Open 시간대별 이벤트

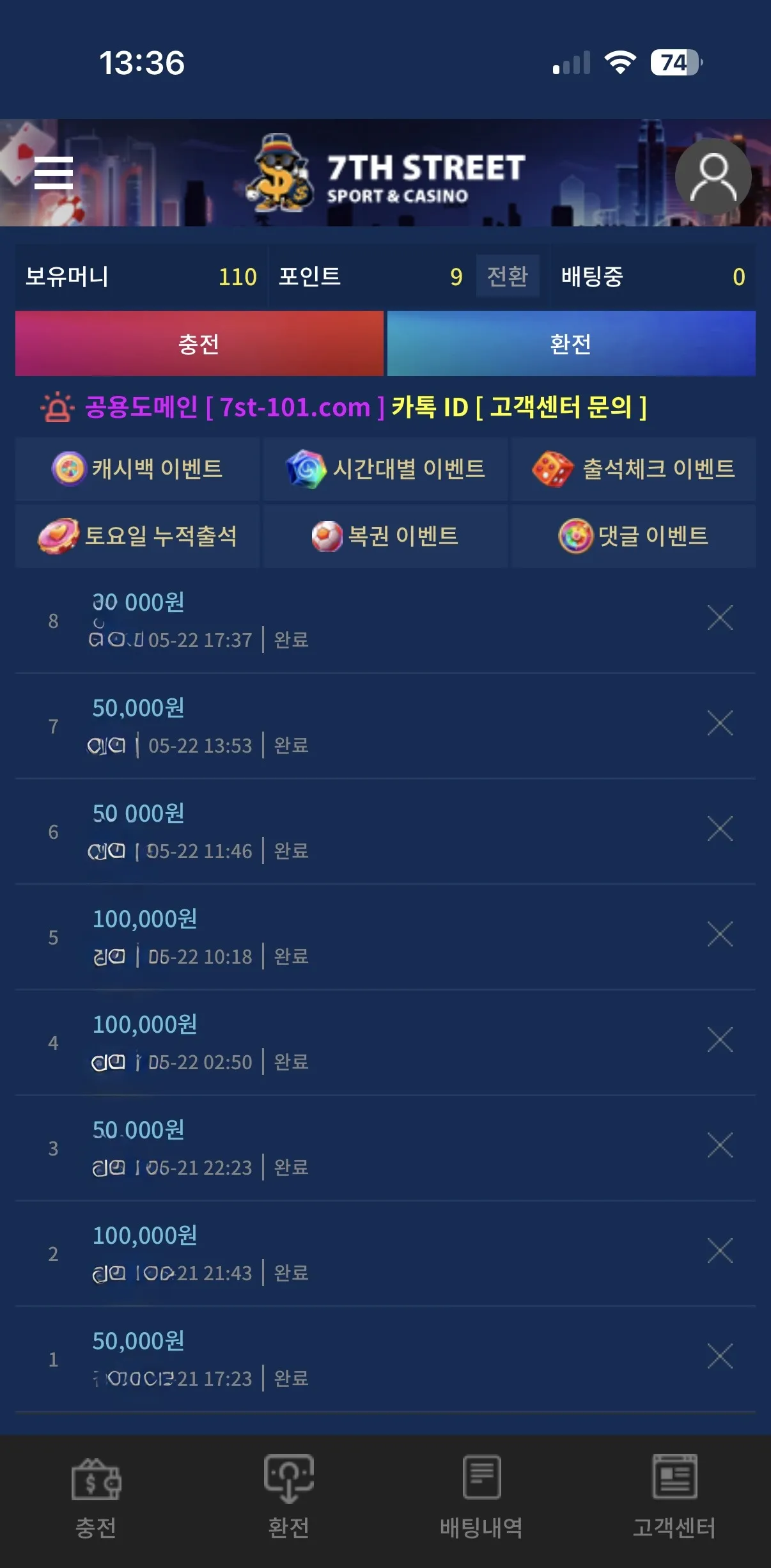click(385, 469)
